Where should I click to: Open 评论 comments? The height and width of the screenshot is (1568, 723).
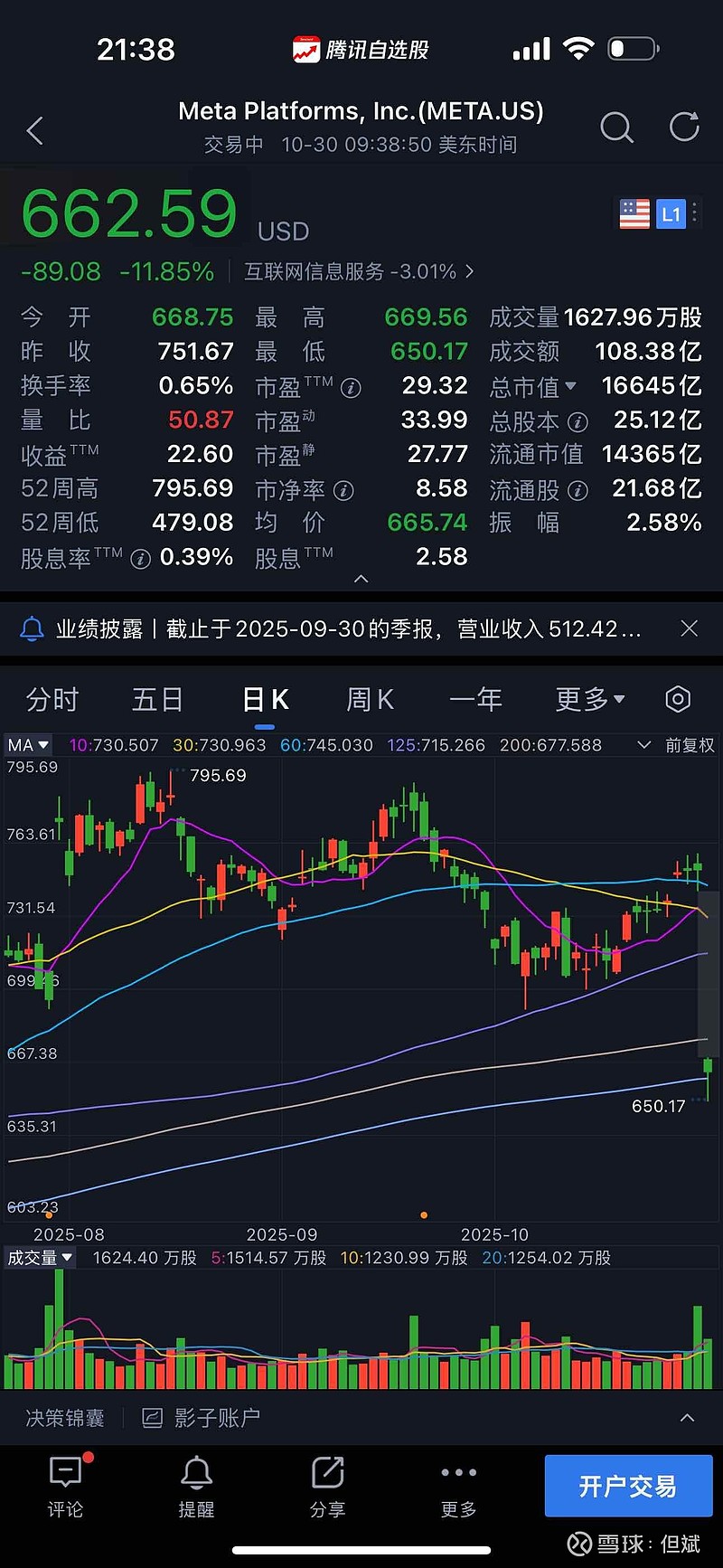[65, 1486]
